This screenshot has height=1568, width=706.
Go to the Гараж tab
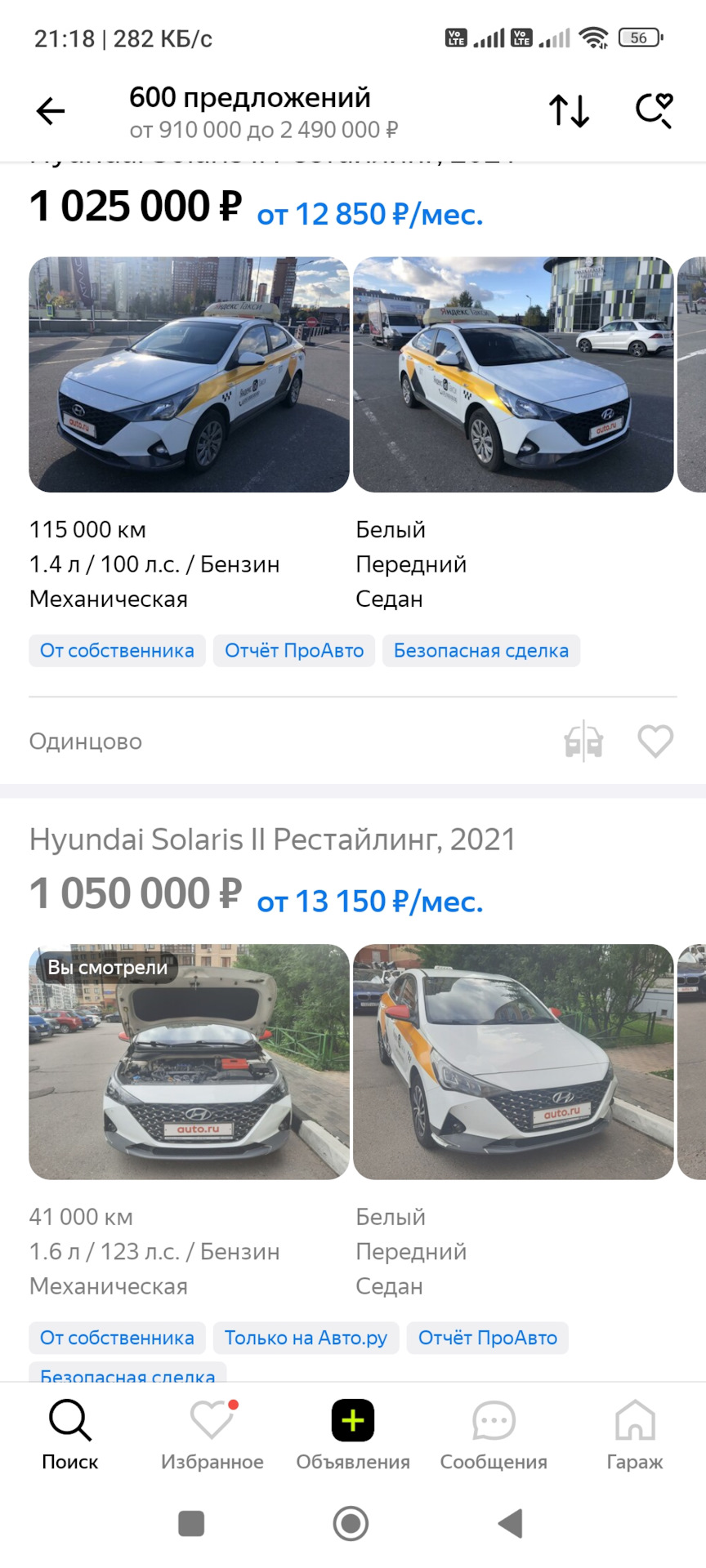click(635, 1434)
